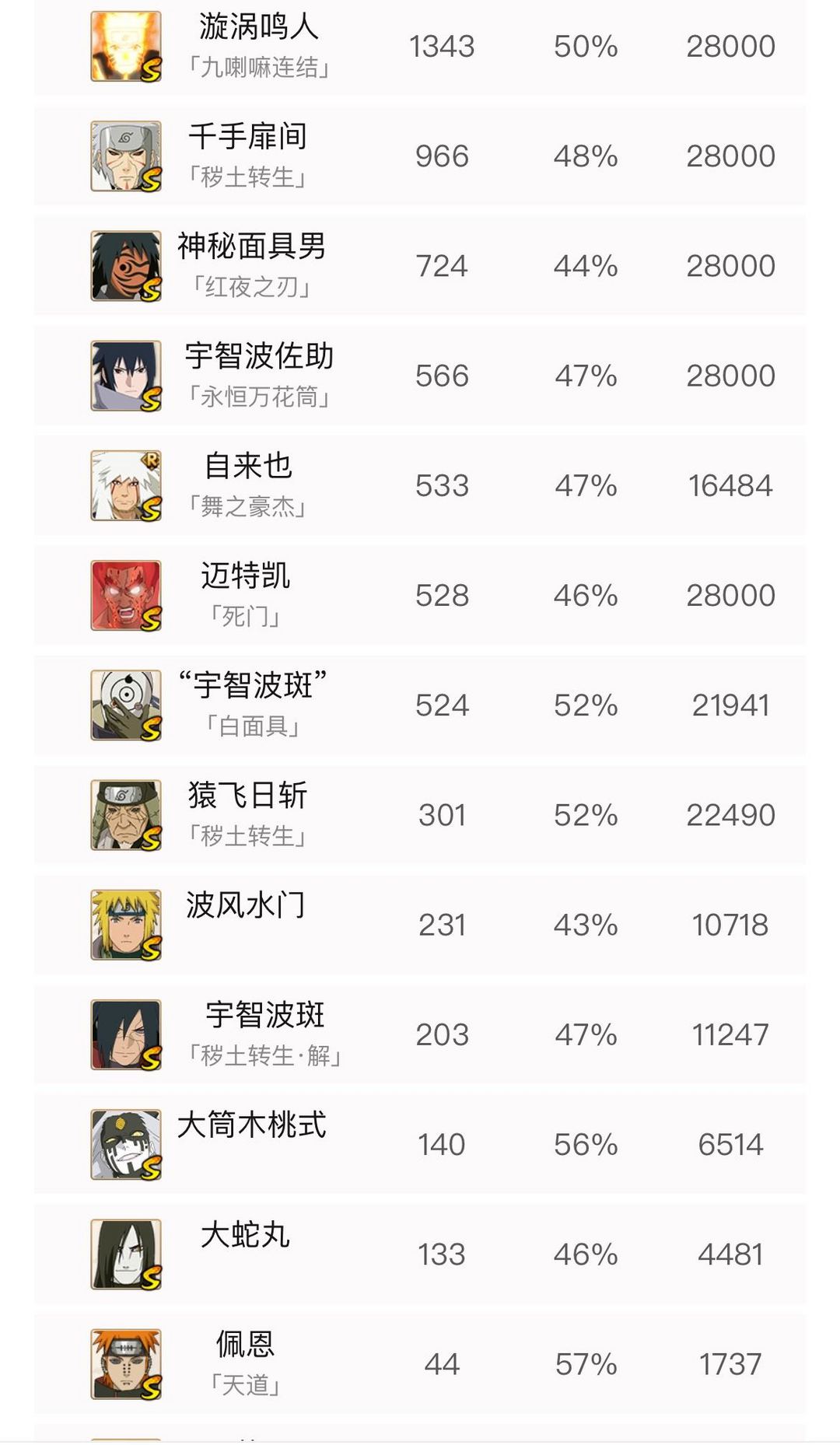This screenshot has height=1445, width=840.
Task: Open the 千手扉间「秽土转生」row
Action: [420, 156]
